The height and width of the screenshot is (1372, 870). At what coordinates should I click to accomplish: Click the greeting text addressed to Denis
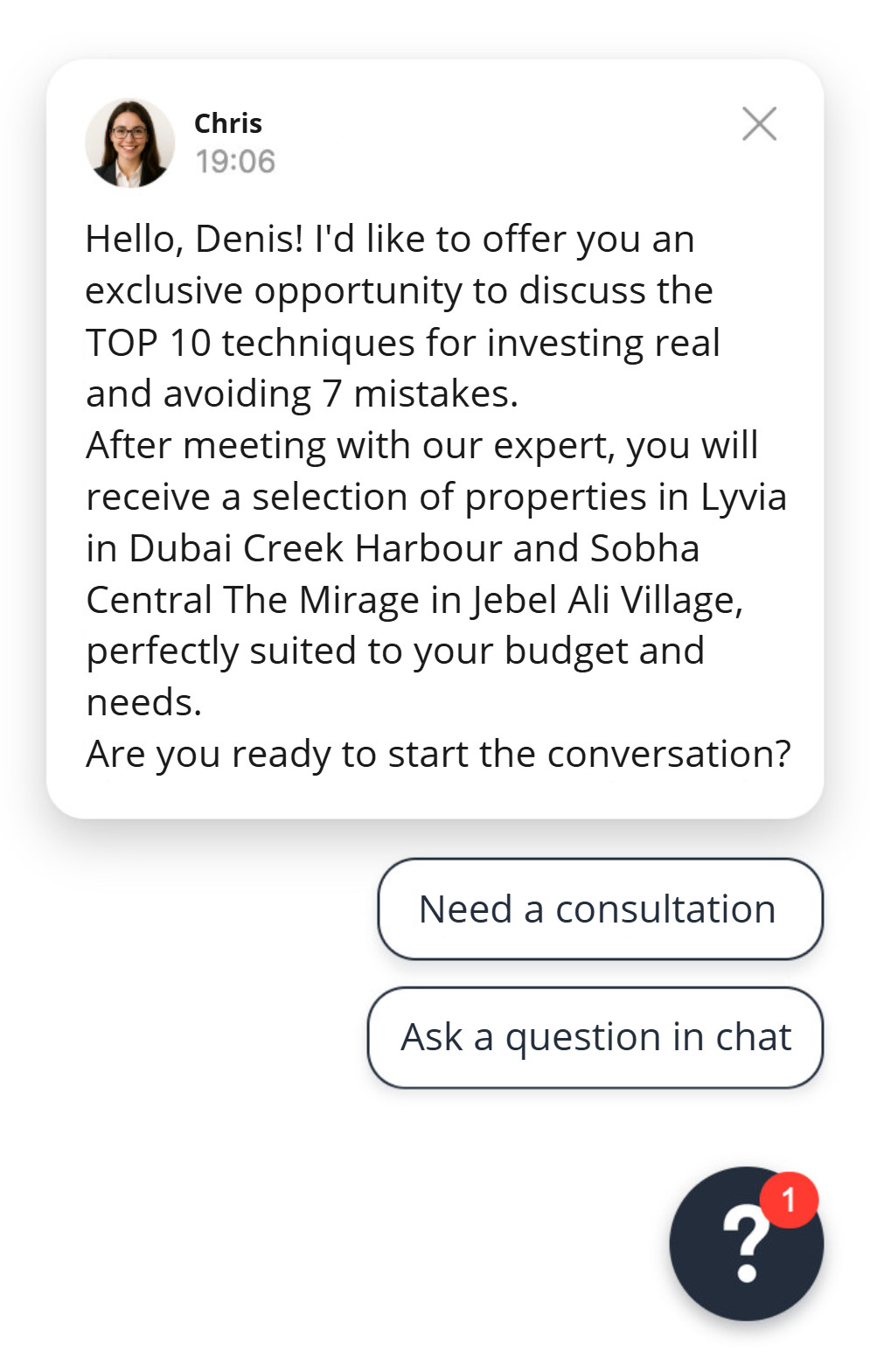(x=389, y=238)
